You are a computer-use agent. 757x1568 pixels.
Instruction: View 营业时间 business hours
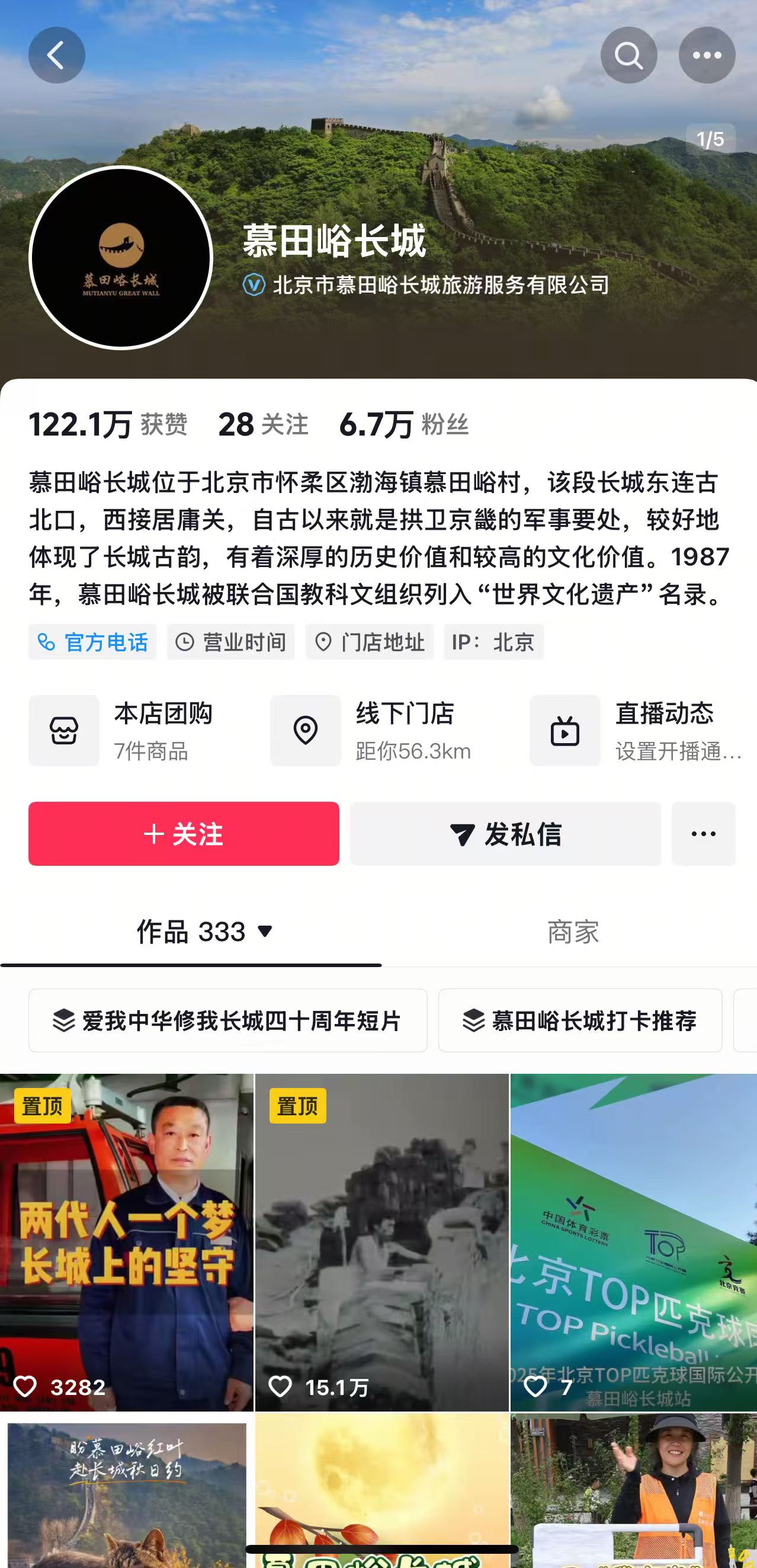pyautogui.click(x=231, y=642)
